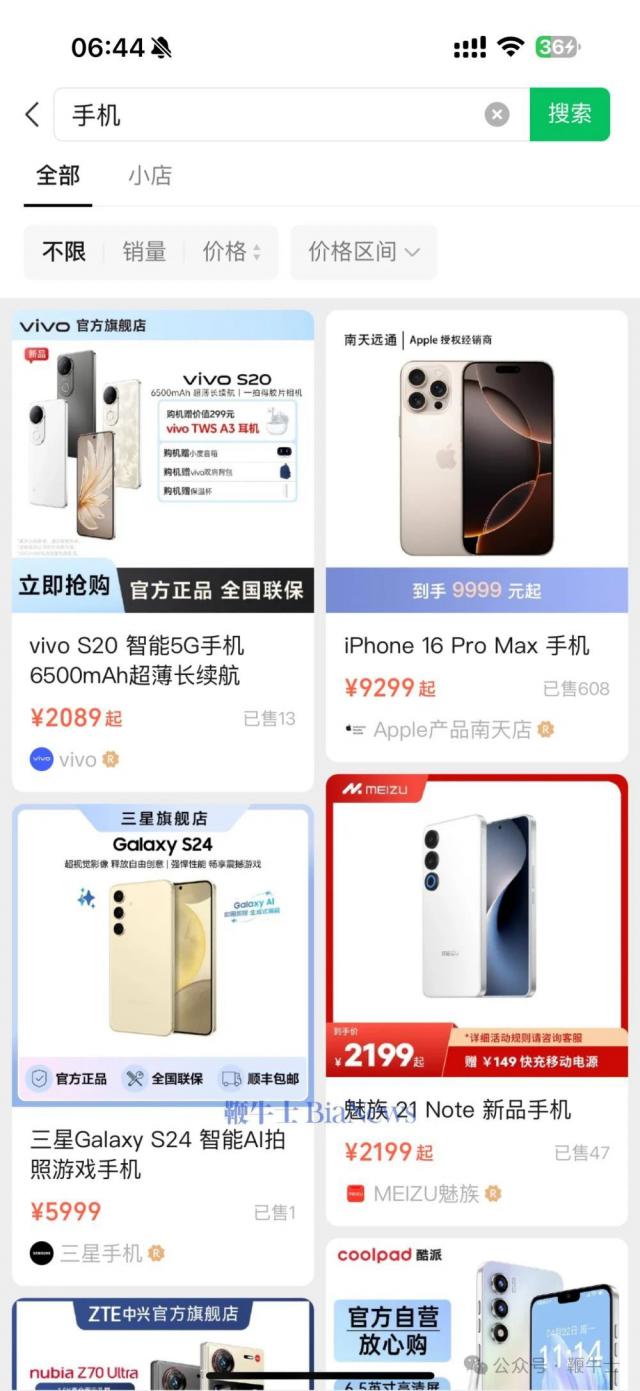
Task: Visit the MEIZU魅族 shop
Action: [425, 1193]
